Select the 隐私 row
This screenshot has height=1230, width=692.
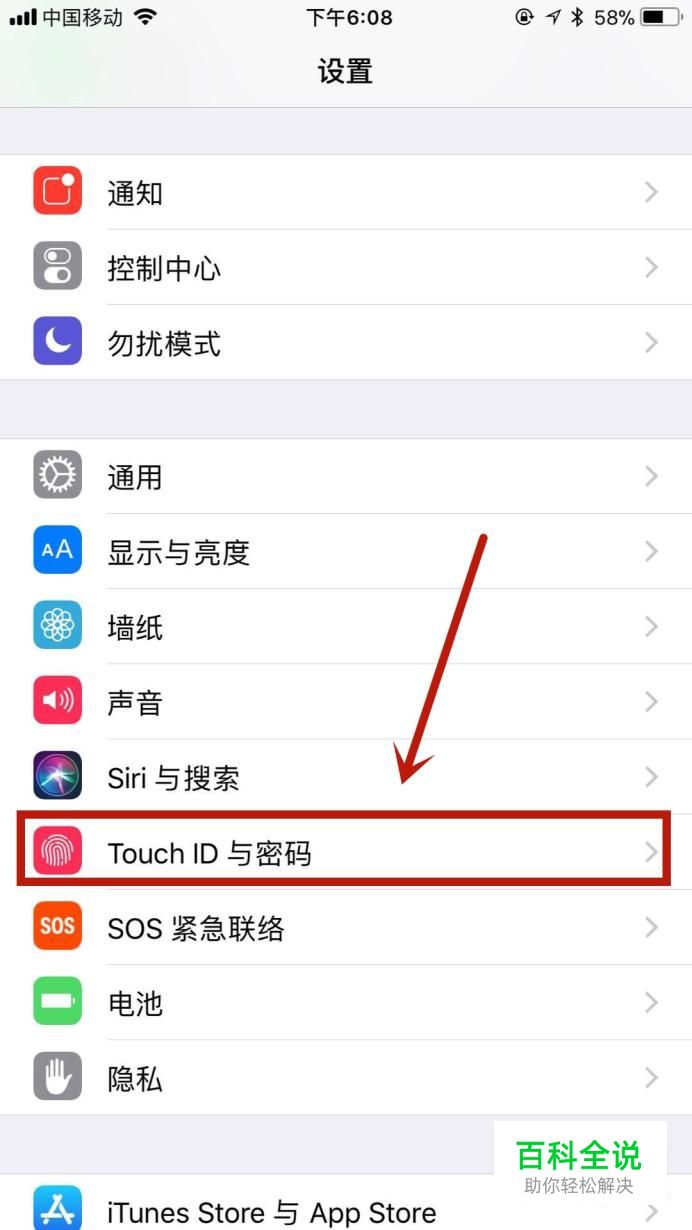point(346,1078)
